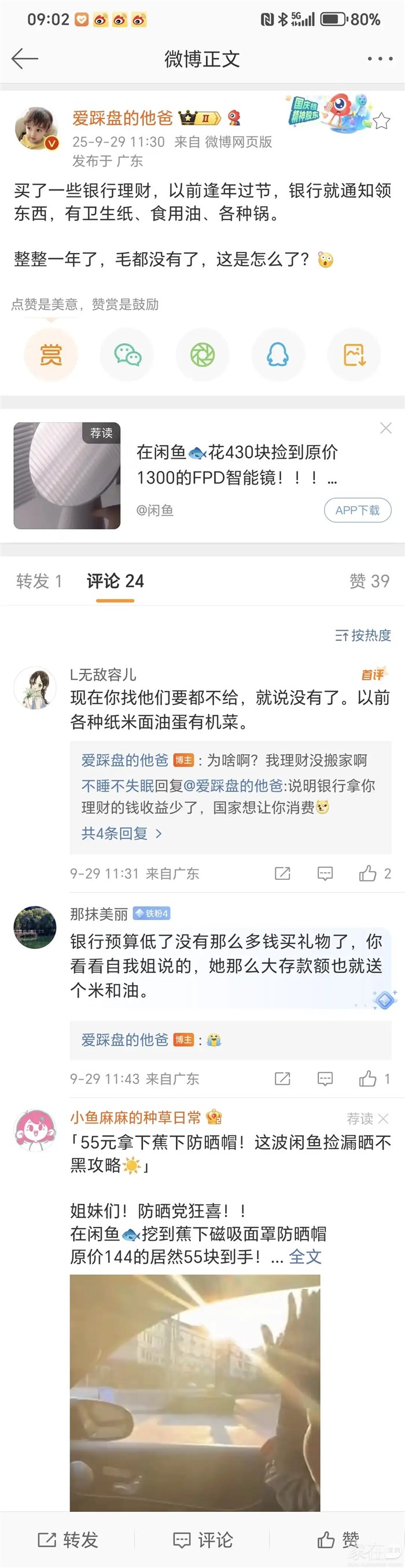Share the post to QQ
This screenshot has width=405, height=1568.
point(278,354)
